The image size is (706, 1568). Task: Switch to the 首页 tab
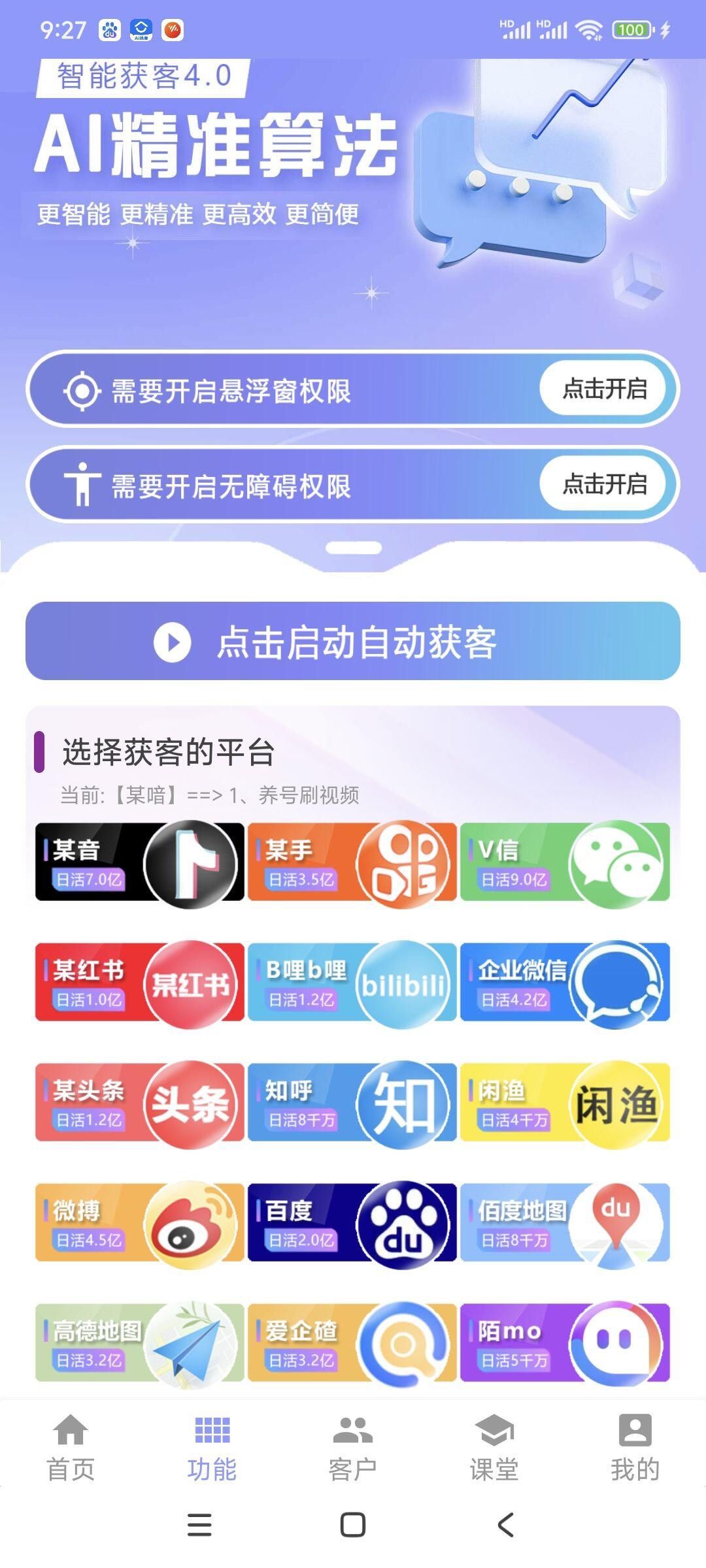[71, 1448]
